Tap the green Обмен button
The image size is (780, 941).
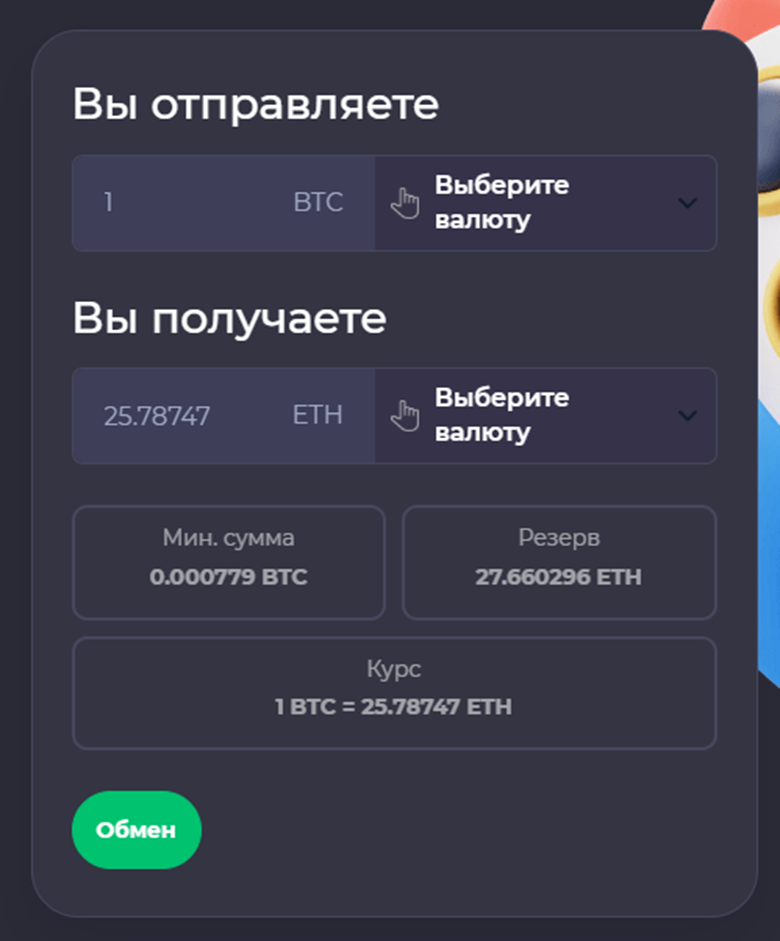click(x=136, y=830)
